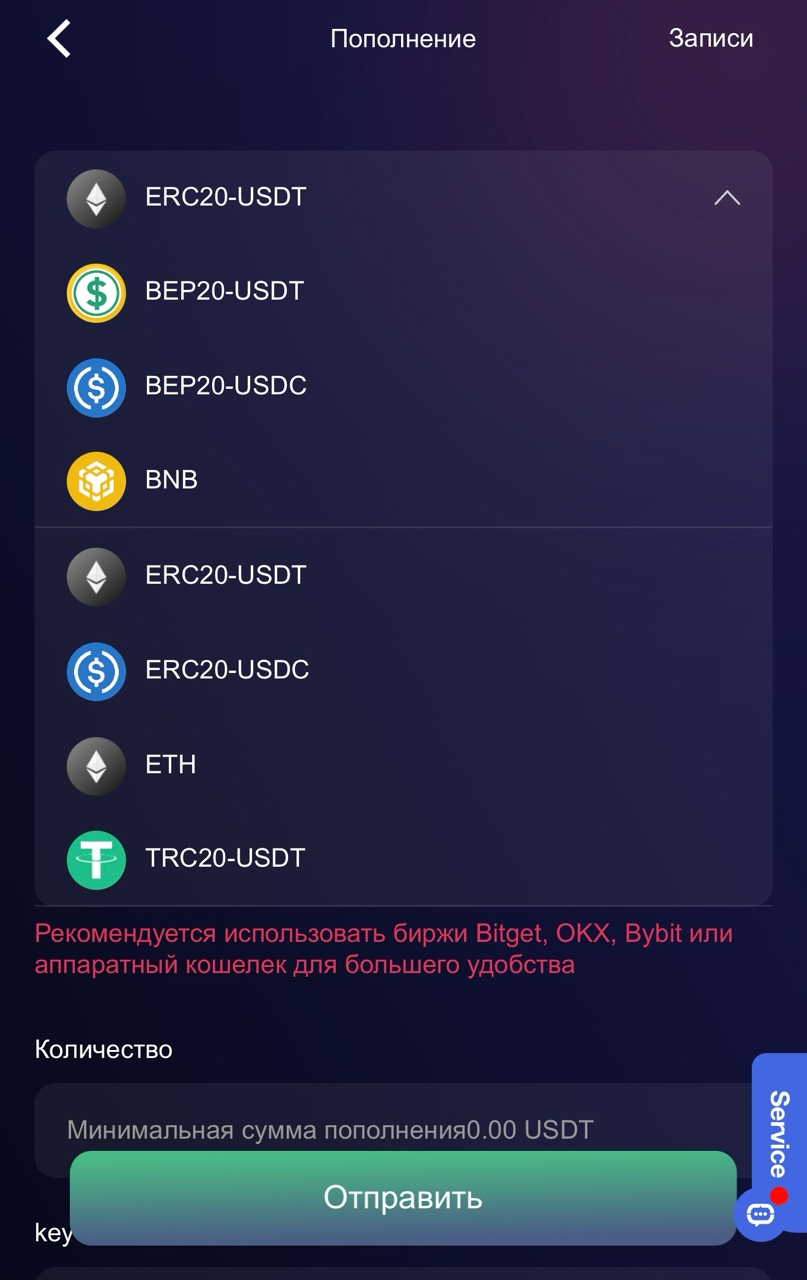Choose ETH from the list
Screen dimensions: 807x1280
171,765
